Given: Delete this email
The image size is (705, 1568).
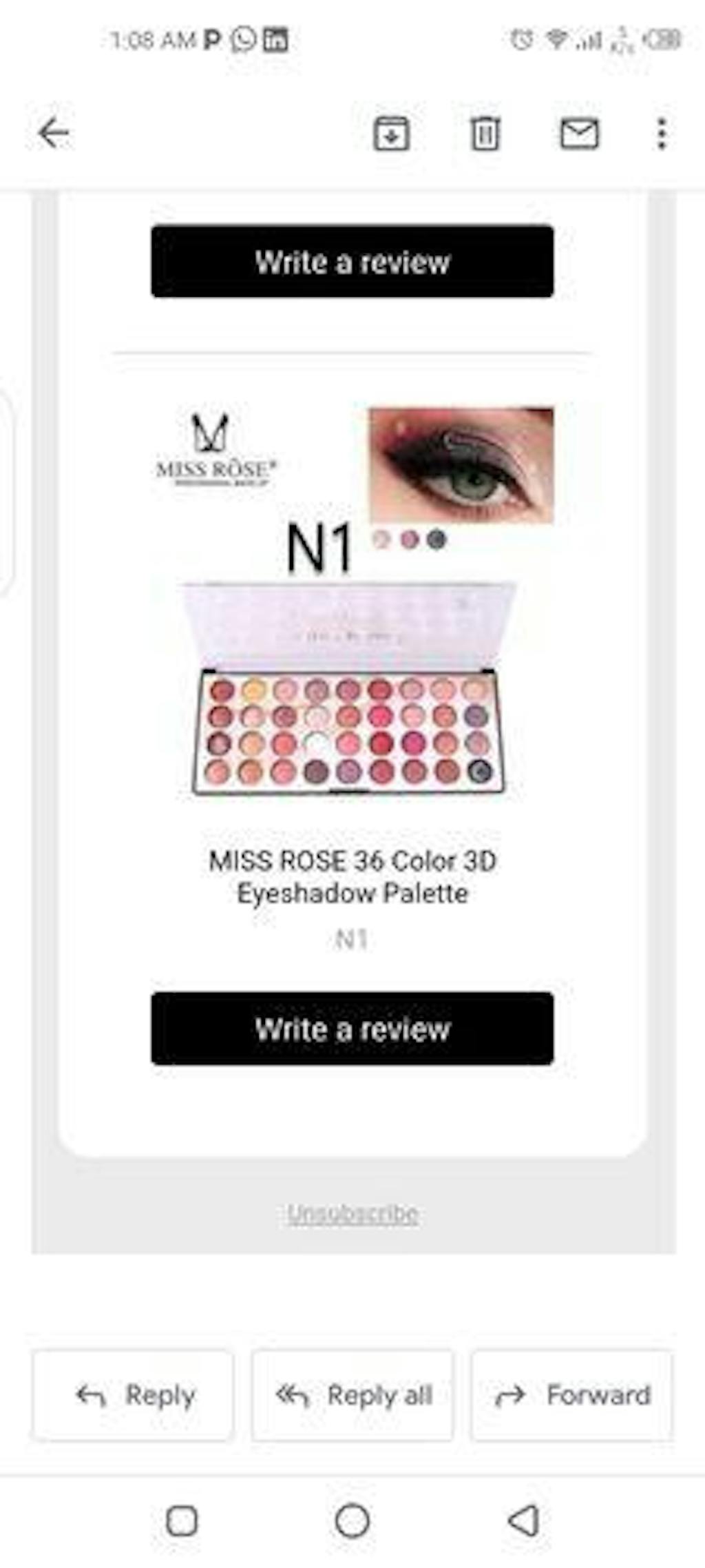Looking at the screenshot, I should [x=485, y=133].
